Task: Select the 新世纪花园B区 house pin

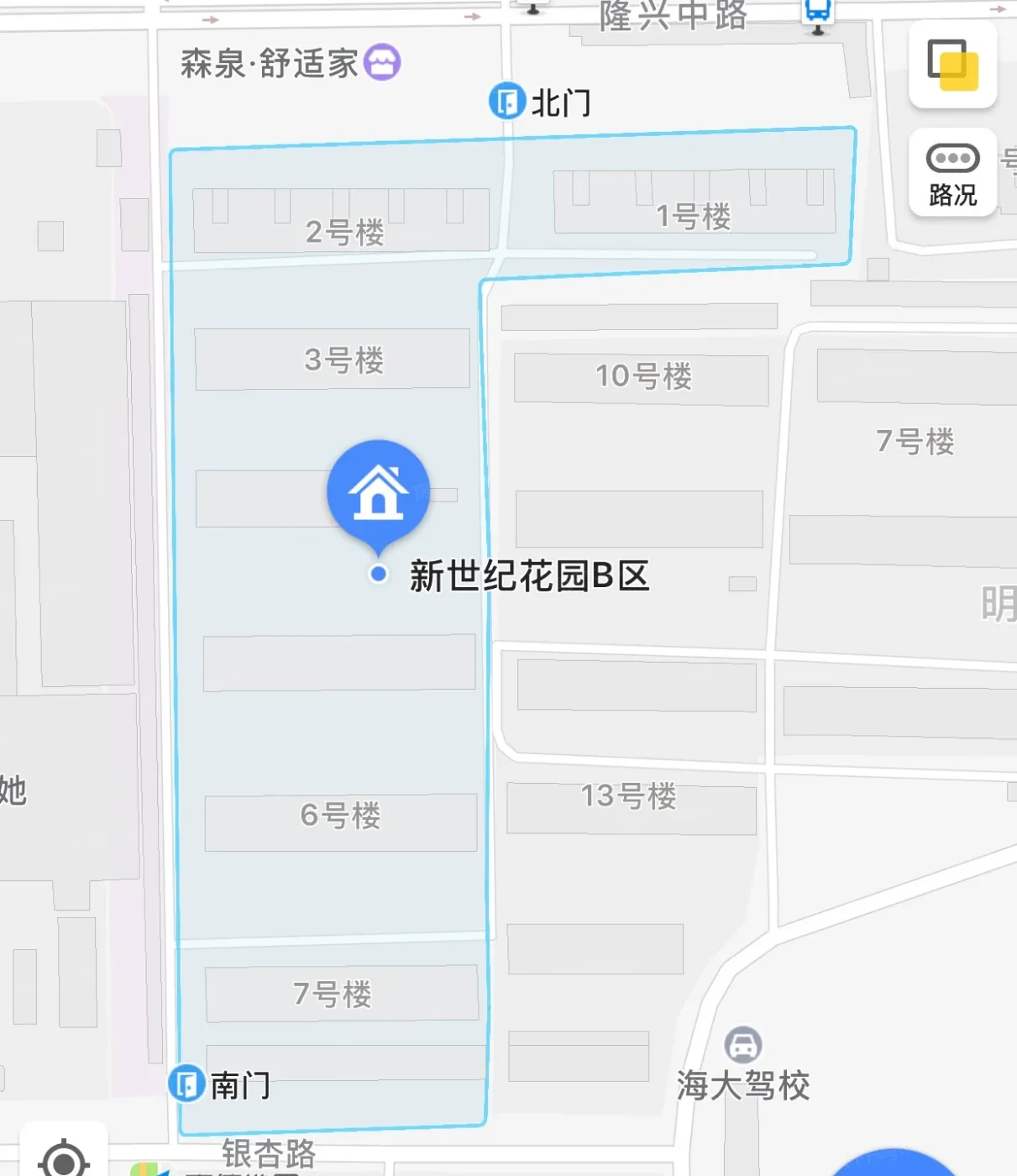Action: tap(378, 492)
